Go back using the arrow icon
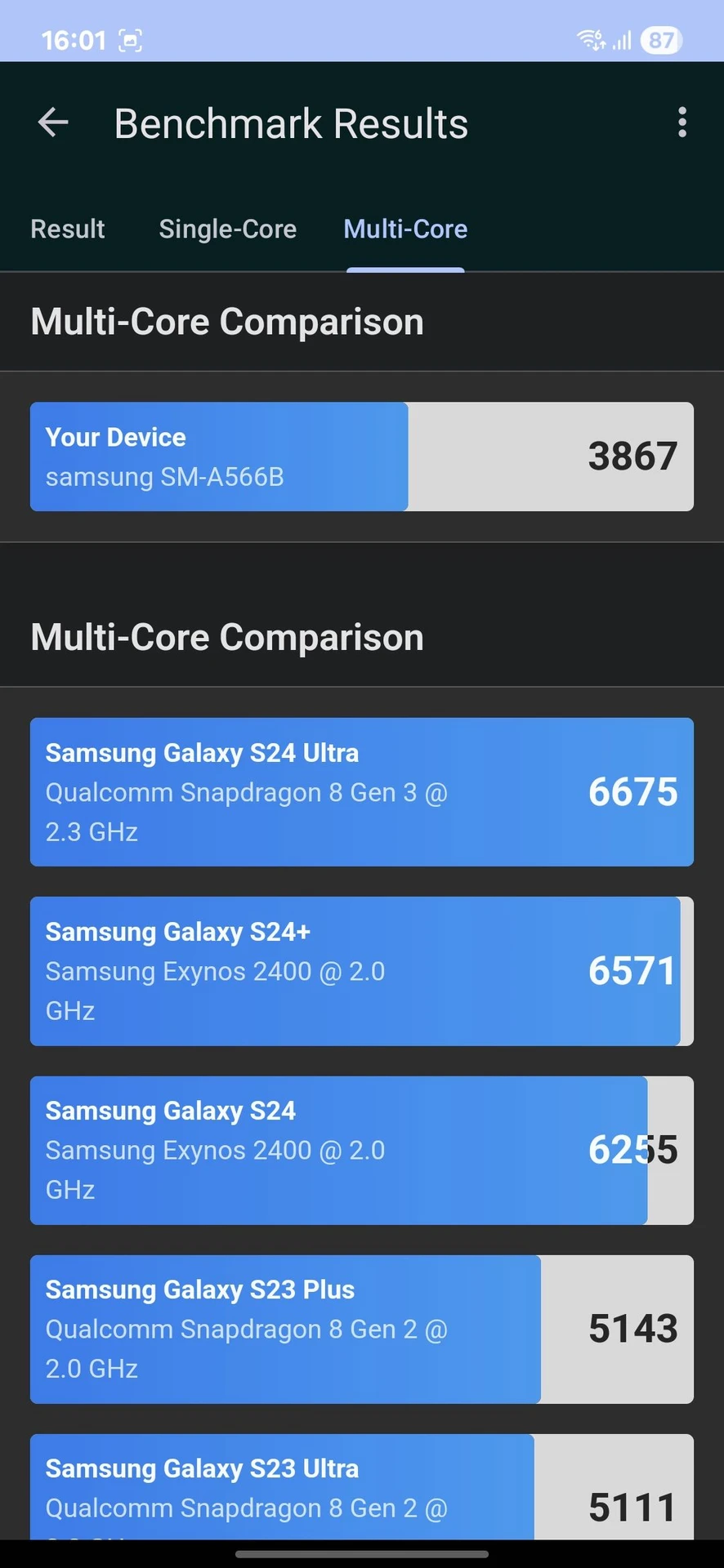Screen dimensions: 724x1568 pyautogui.click(x=53, y=123)
